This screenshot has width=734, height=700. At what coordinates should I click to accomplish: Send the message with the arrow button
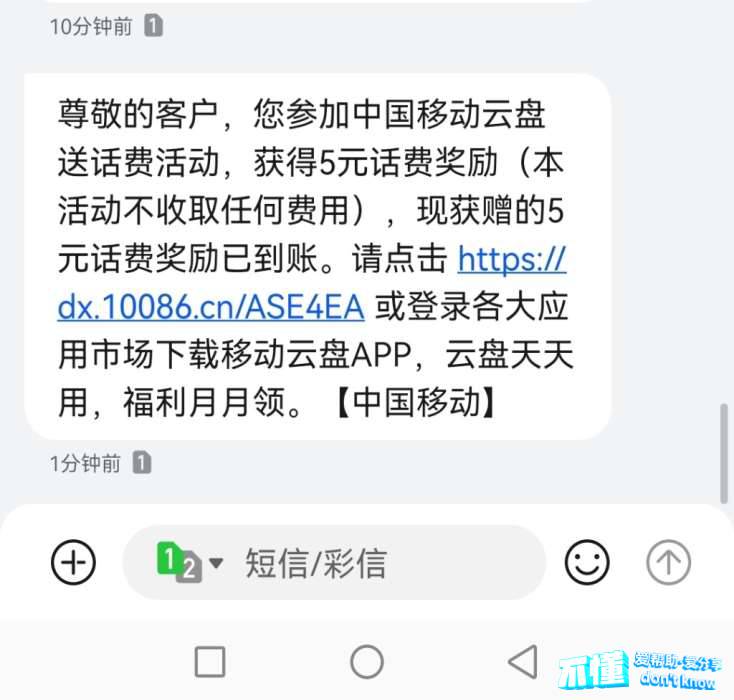[668, 563]
